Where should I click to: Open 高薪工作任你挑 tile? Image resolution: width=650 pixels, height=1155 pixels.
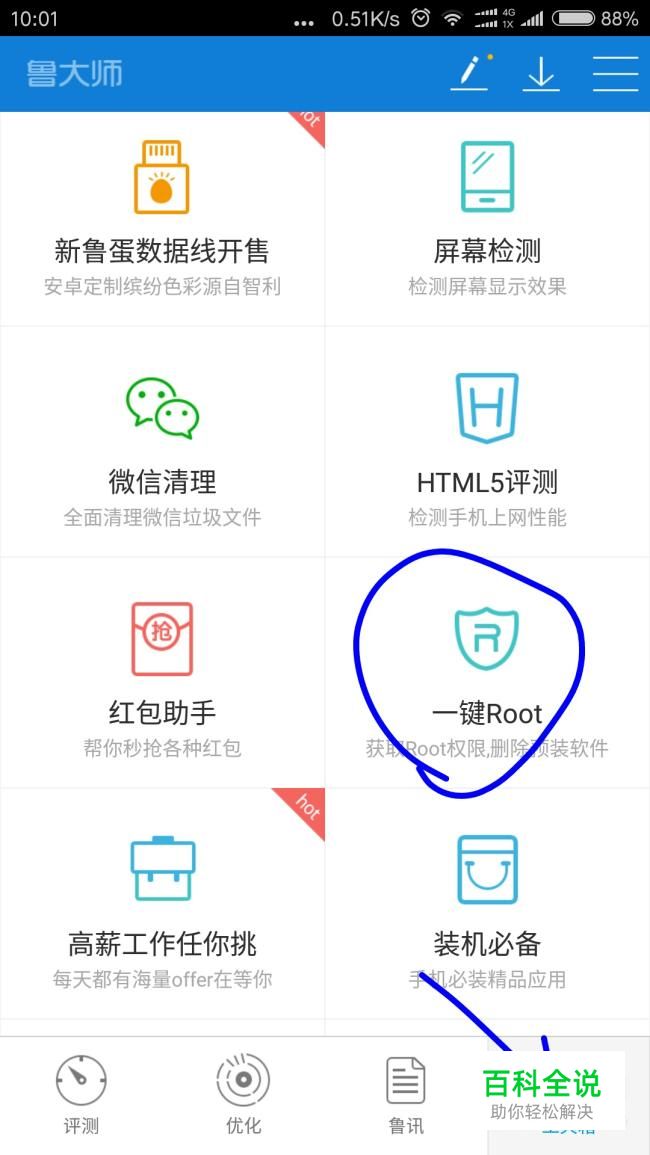[162, 904]
